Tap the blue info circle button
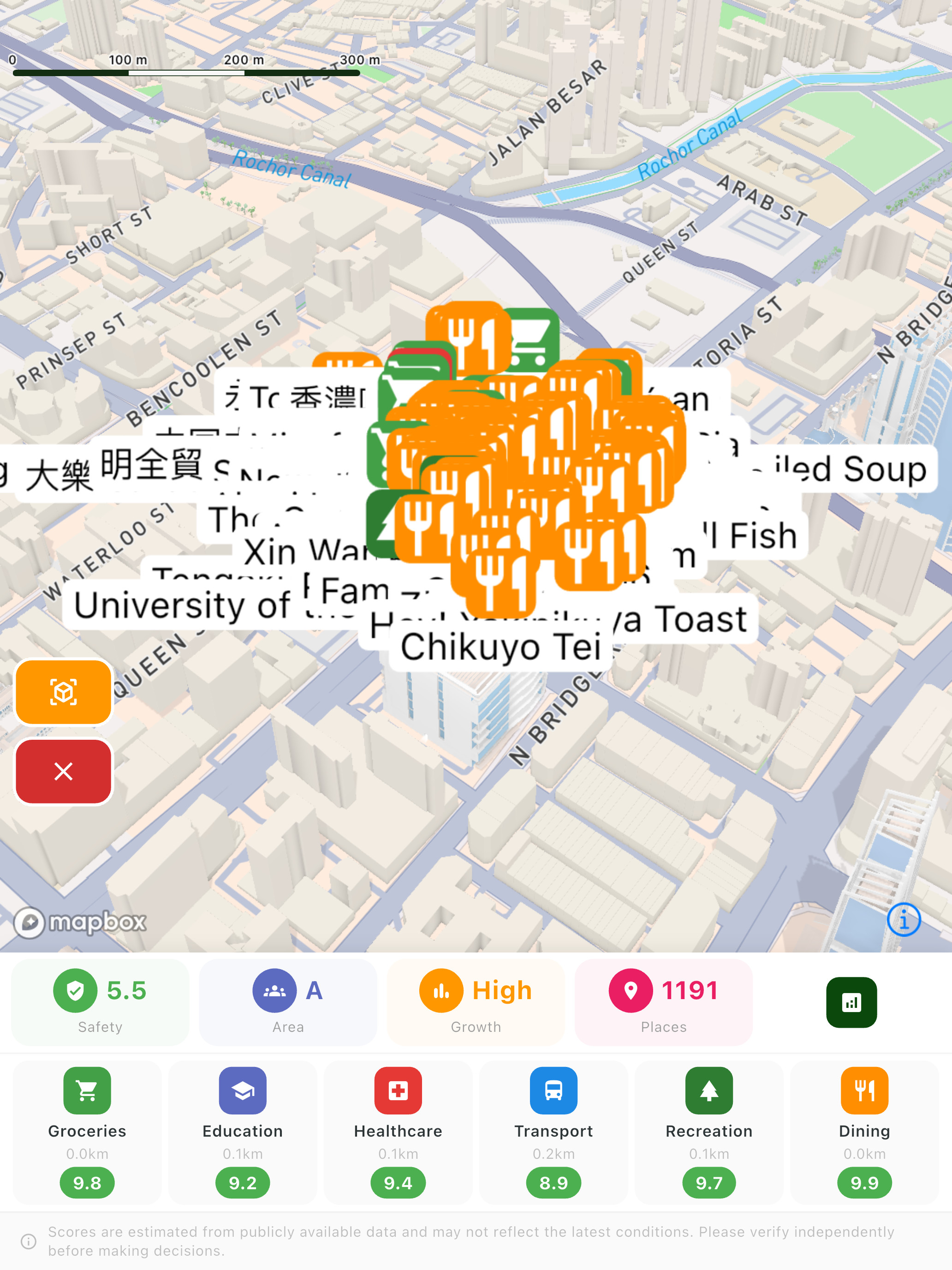The height and width of the screenshot is (1270, 952). tap(904, 920)
